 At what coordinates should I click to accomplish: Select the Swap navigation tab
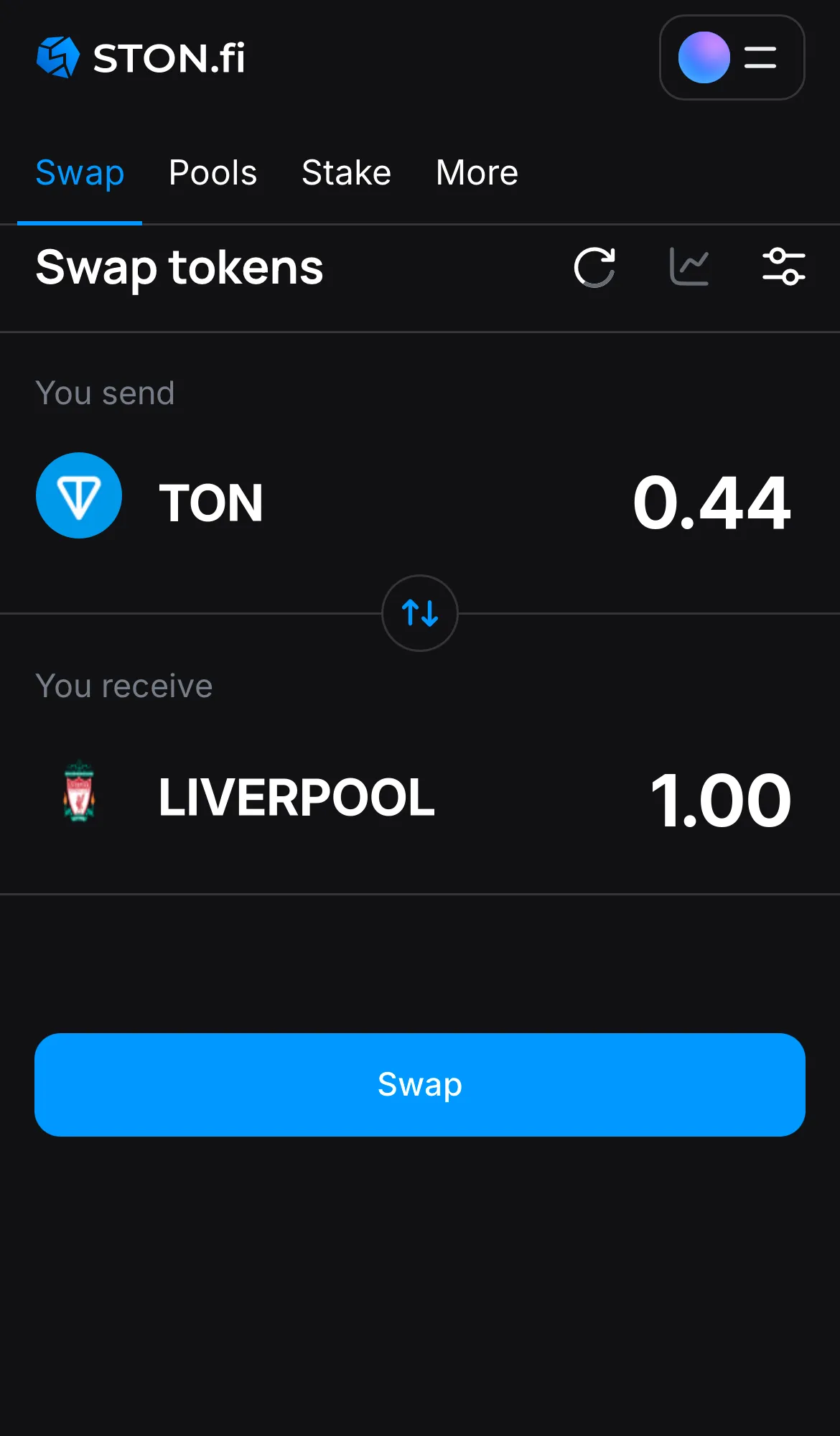click(80, 172)
